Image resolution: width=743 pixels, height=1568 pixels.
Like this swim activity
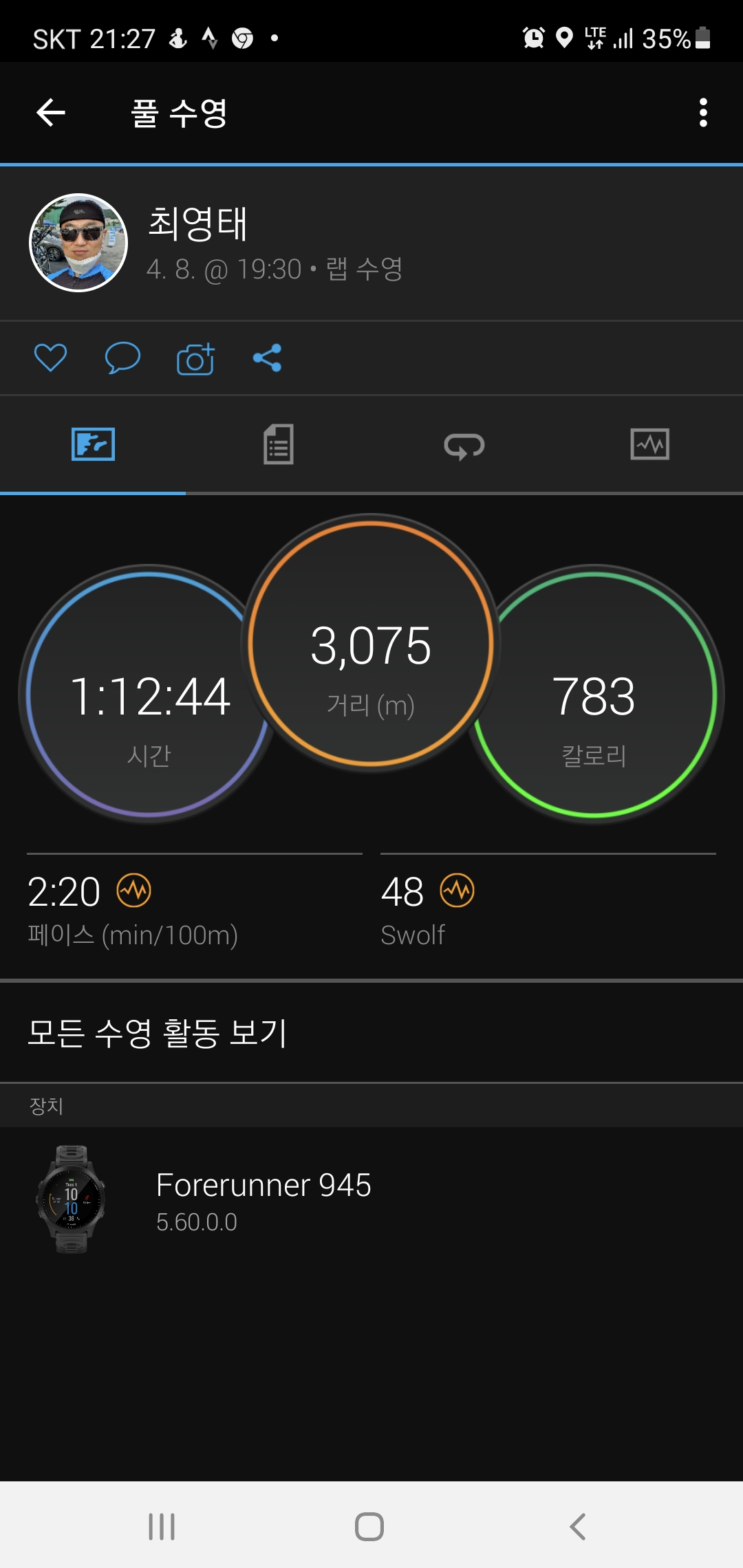[x=51, y=358]
